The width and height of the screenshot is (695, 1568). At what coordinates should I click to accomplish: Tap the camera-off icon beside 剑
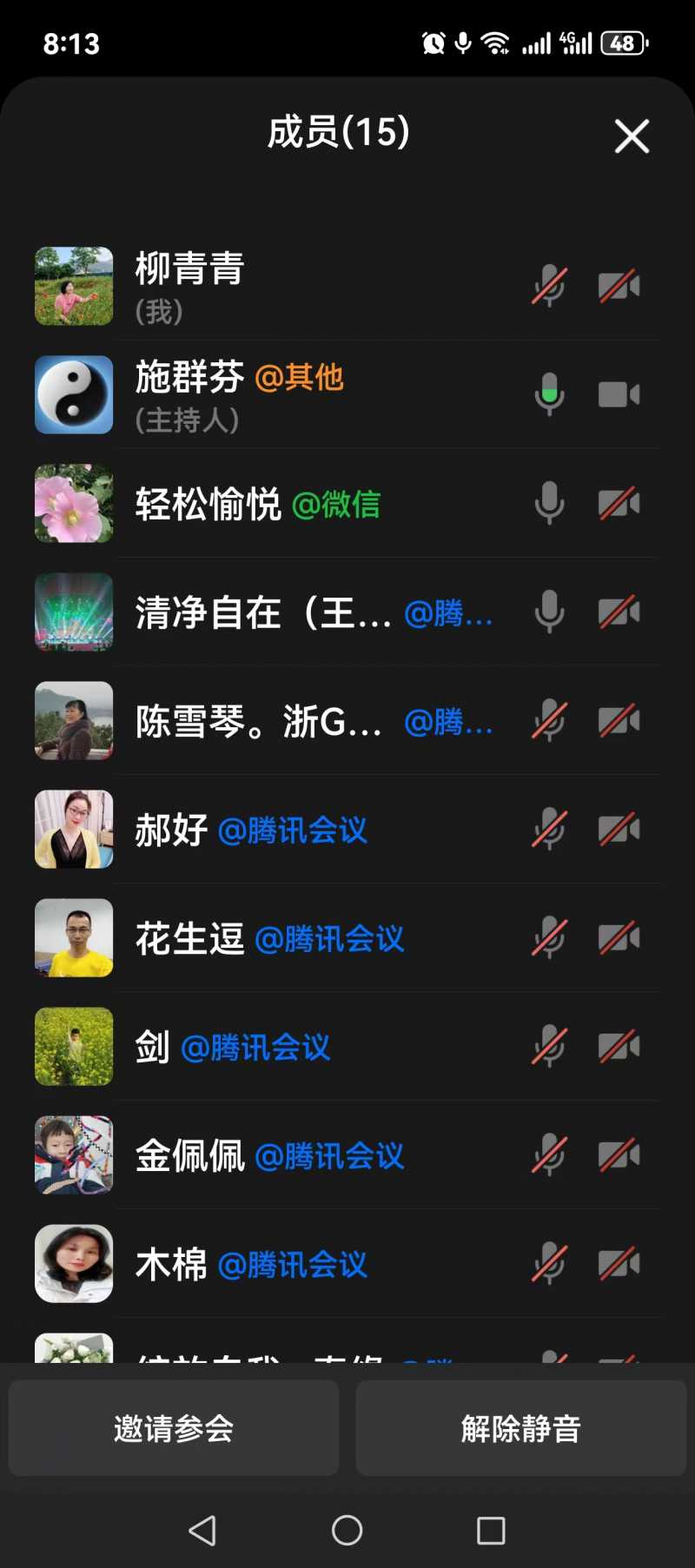pyautogui.click(x=619, y=1047)
